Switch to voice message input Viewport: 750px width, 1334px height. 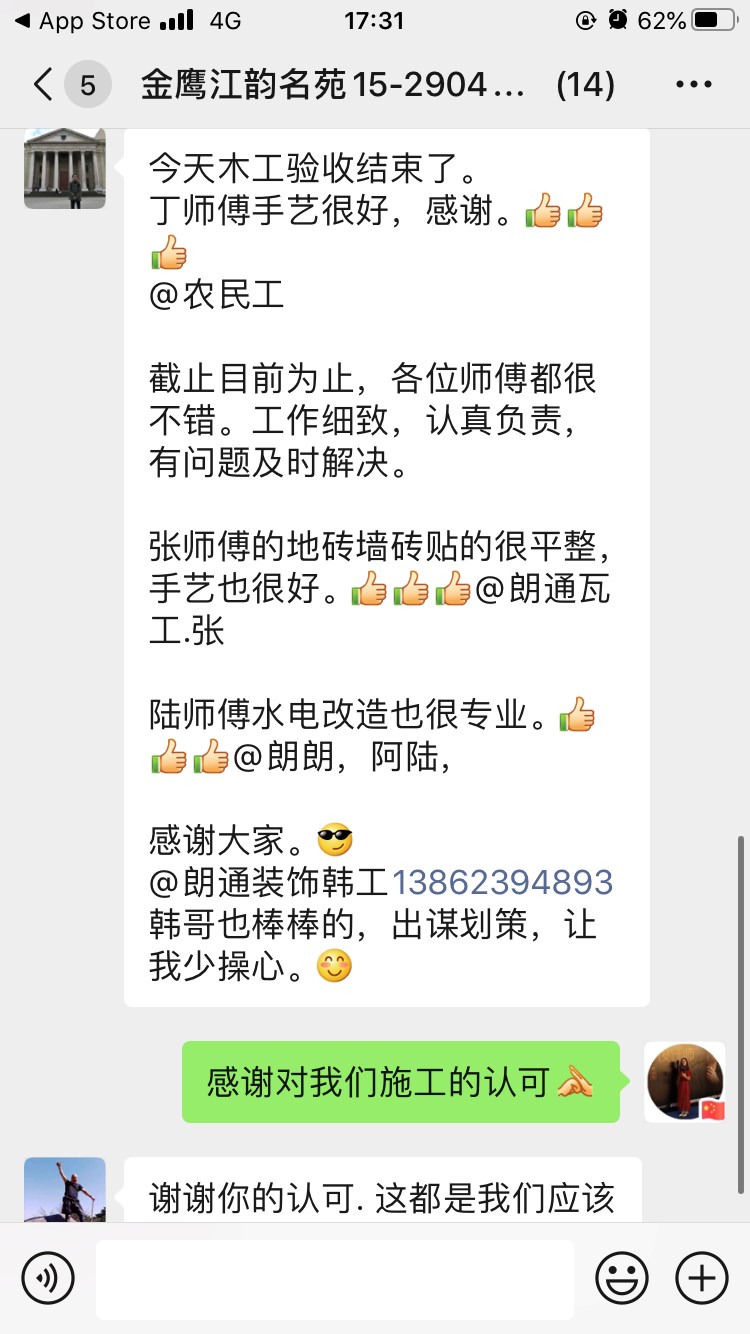[x=49, y=1277]
